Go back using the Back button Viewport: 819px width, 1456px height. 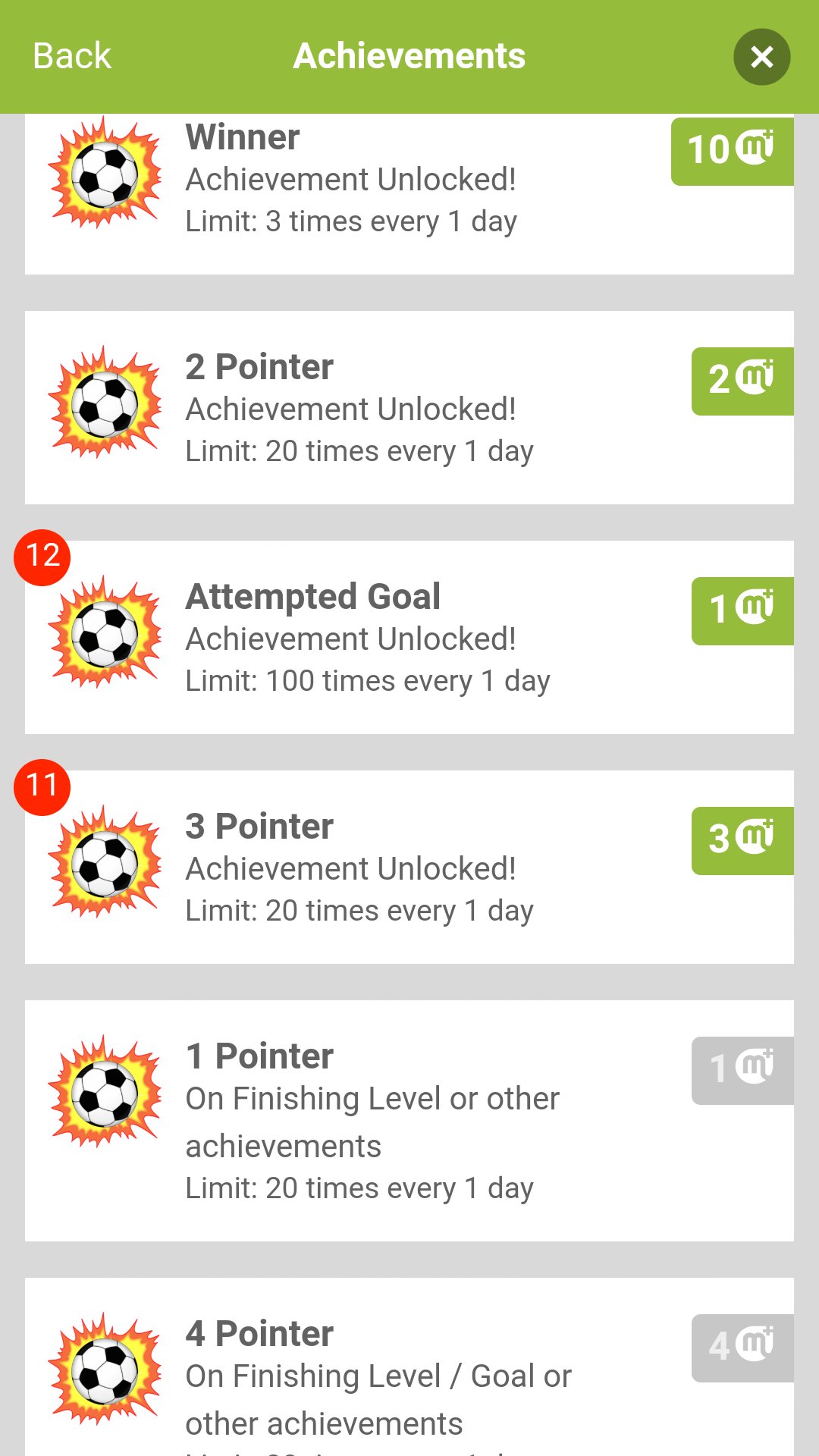pyautogui.click(x=72, y=56)
